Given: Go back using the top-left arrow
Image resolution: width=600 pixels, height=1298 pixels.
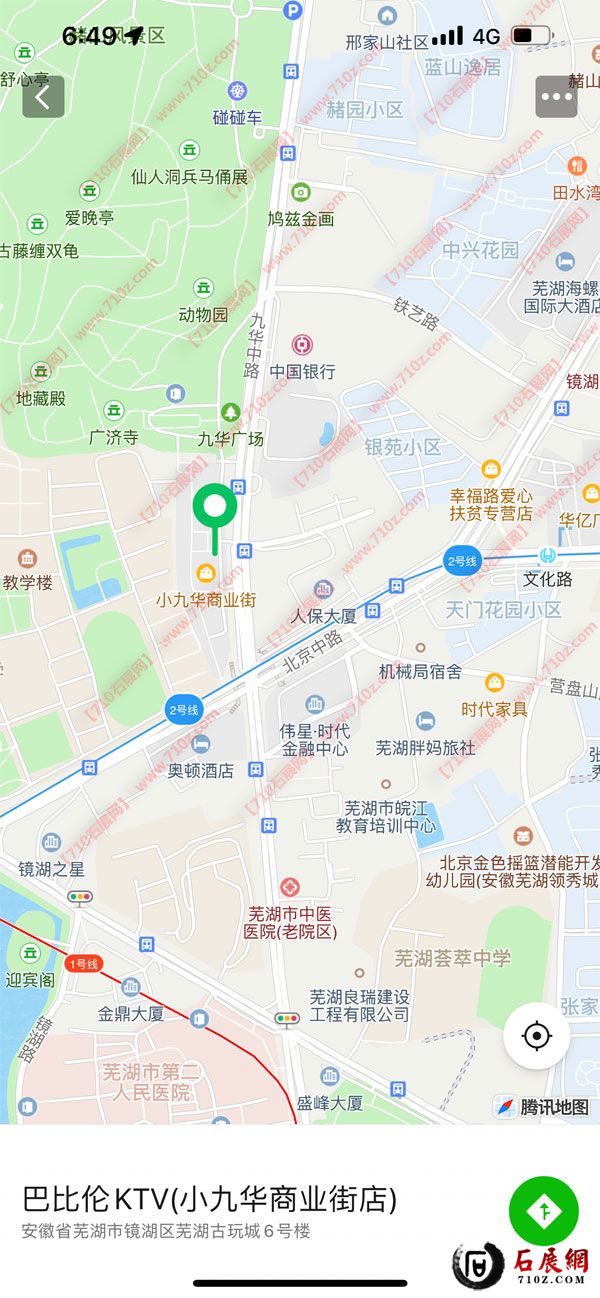Looking at the screenshot, I should [x=43, y=97].
